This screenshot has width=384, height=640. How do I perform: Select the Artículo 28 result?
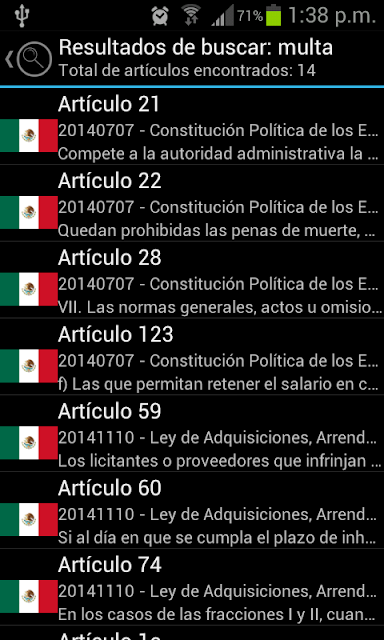coord(192,280)
